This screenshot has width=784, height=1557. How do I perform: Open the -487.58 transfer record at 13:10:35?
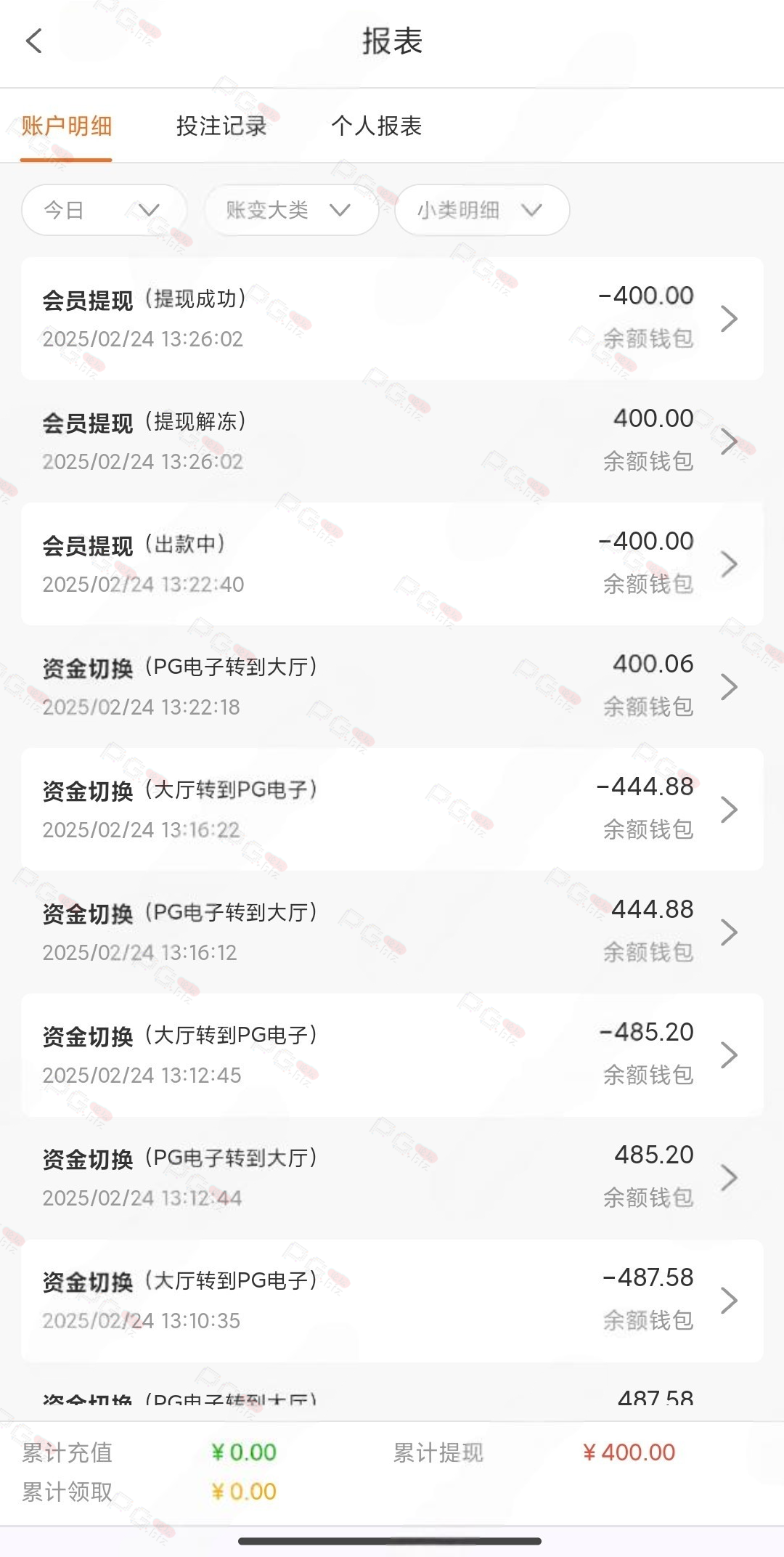pos(392,1300)
